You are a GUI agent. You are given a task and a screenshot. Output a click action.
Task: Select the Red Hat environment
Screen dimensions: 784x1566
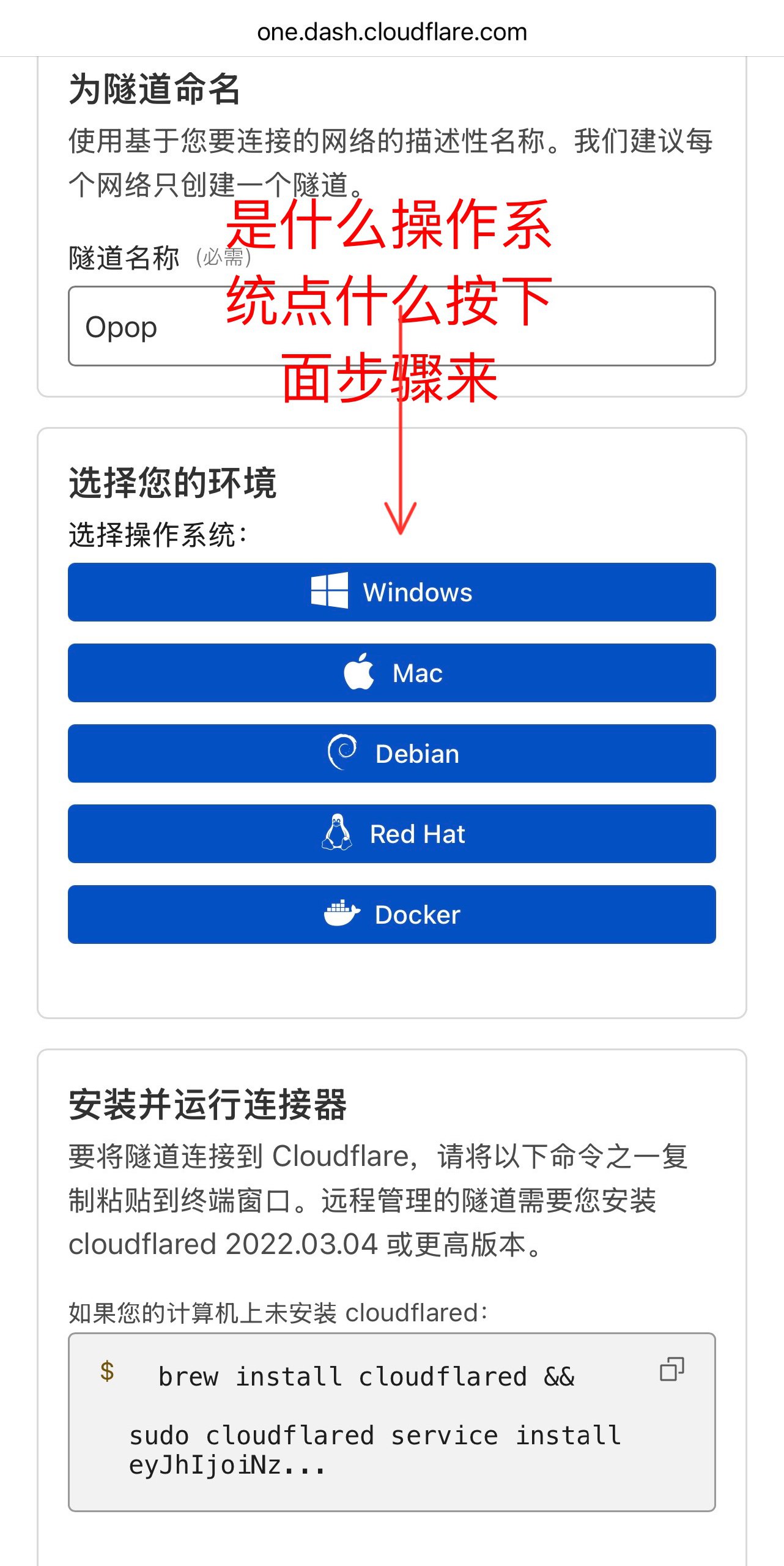[391, 834]
